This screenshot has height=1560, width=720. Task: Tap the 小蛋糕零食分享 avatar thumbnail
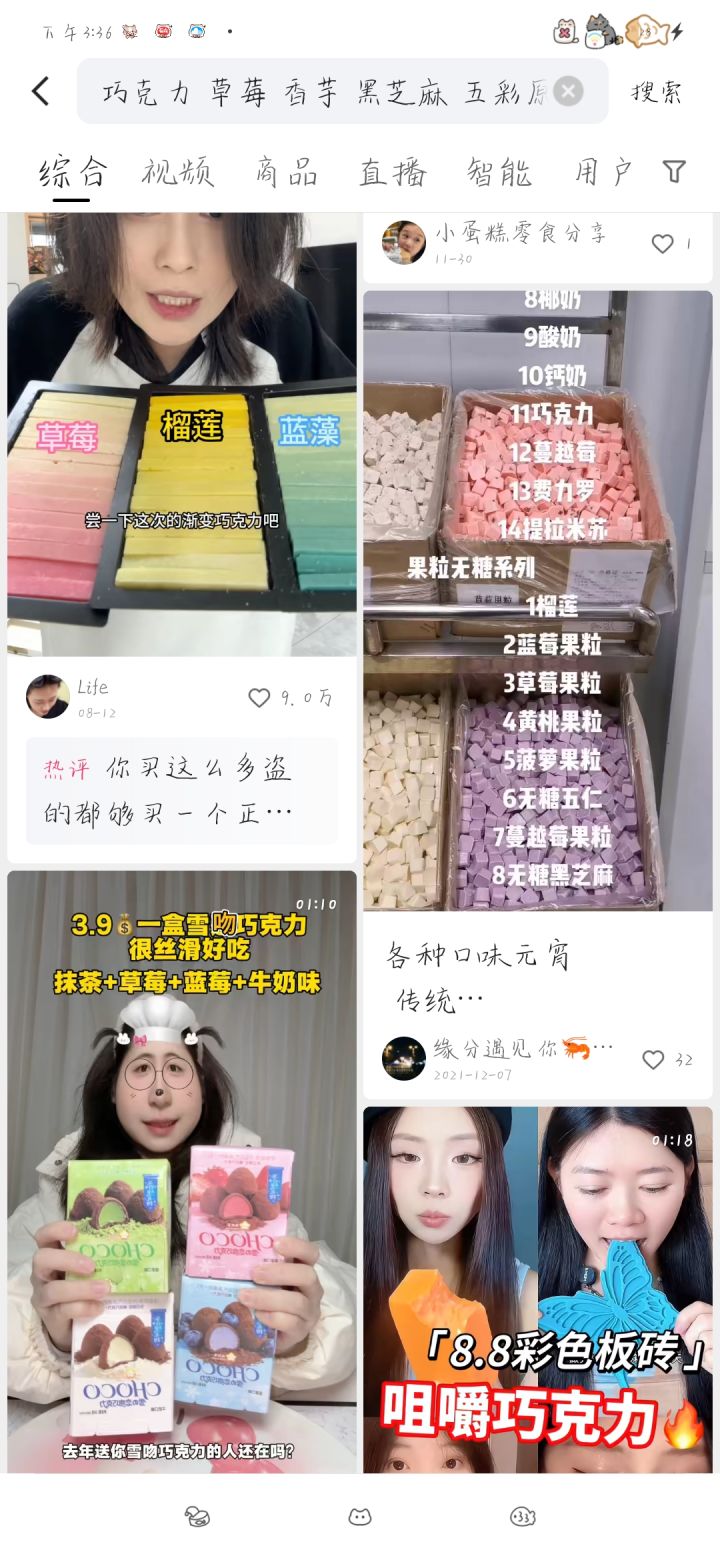coord(403,243)
